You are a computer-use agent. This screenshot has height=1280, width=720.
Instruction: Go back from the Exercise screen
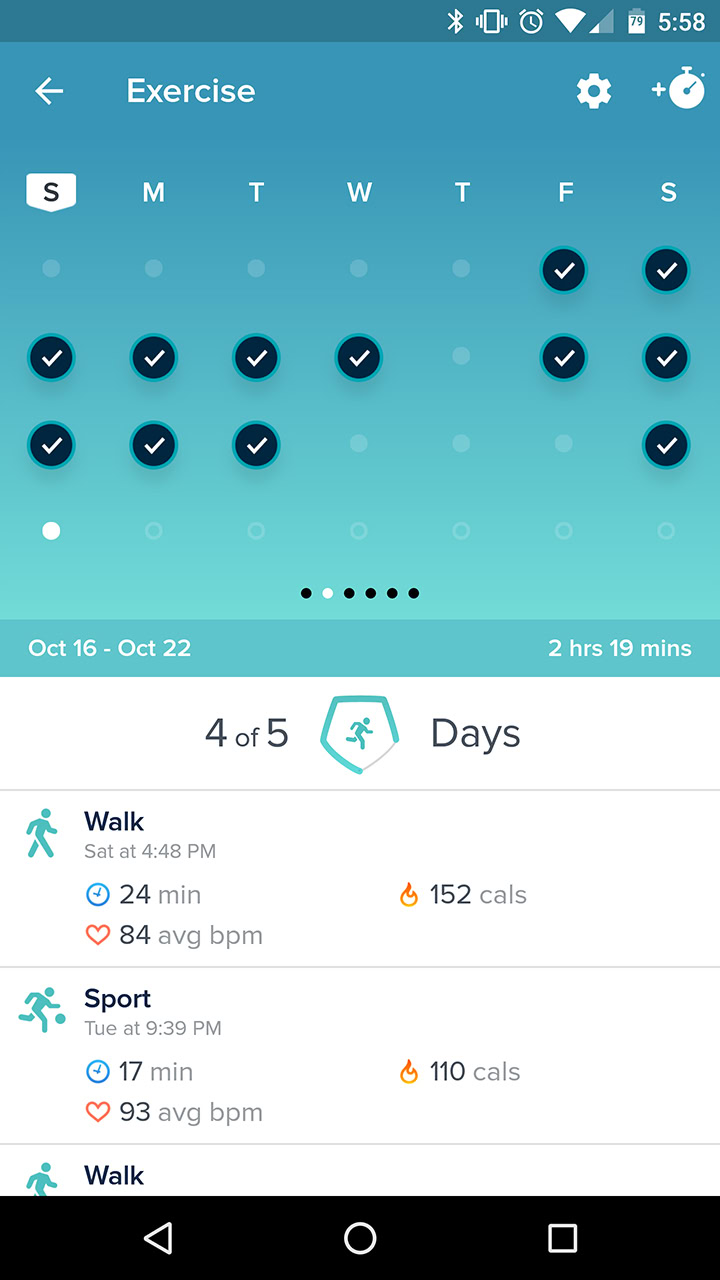[x=49, y=91]
